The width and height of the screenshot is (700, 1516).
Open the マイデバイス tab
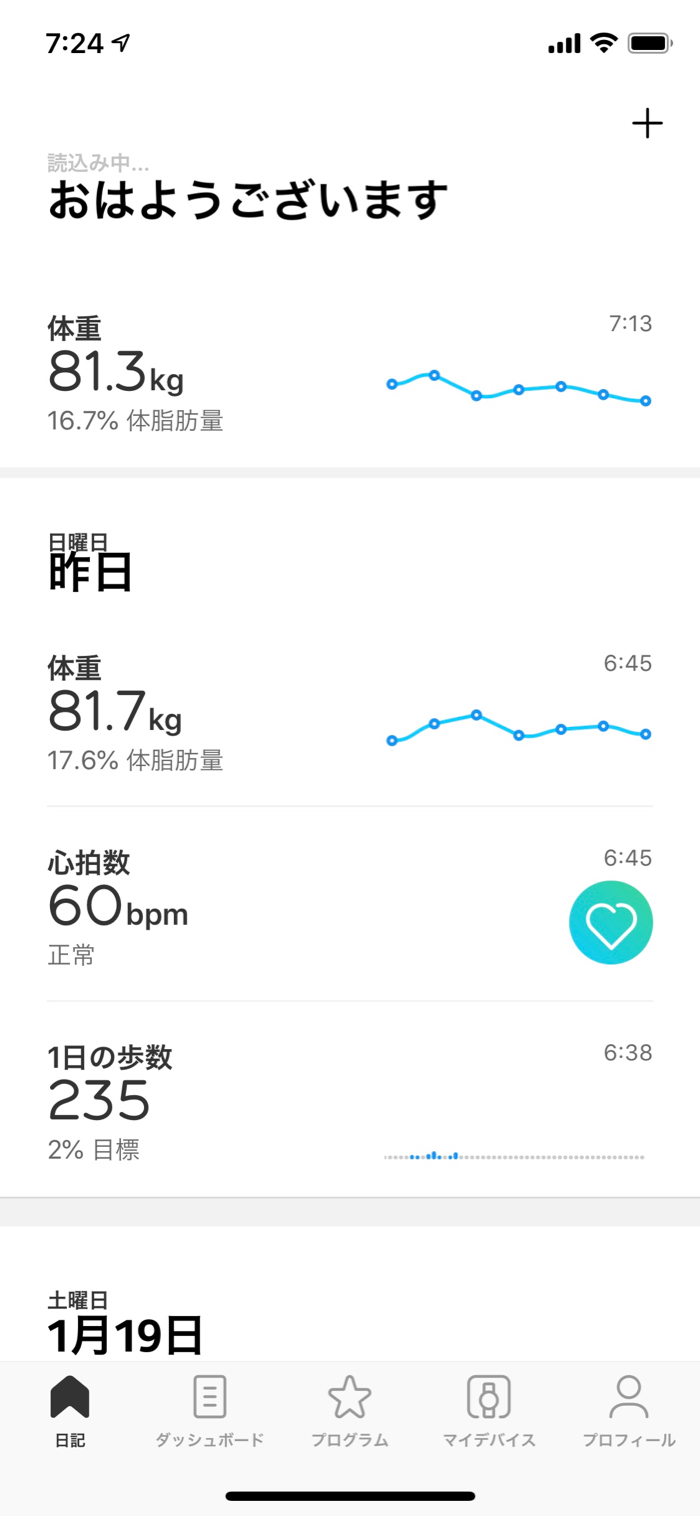click(489, 1411)
